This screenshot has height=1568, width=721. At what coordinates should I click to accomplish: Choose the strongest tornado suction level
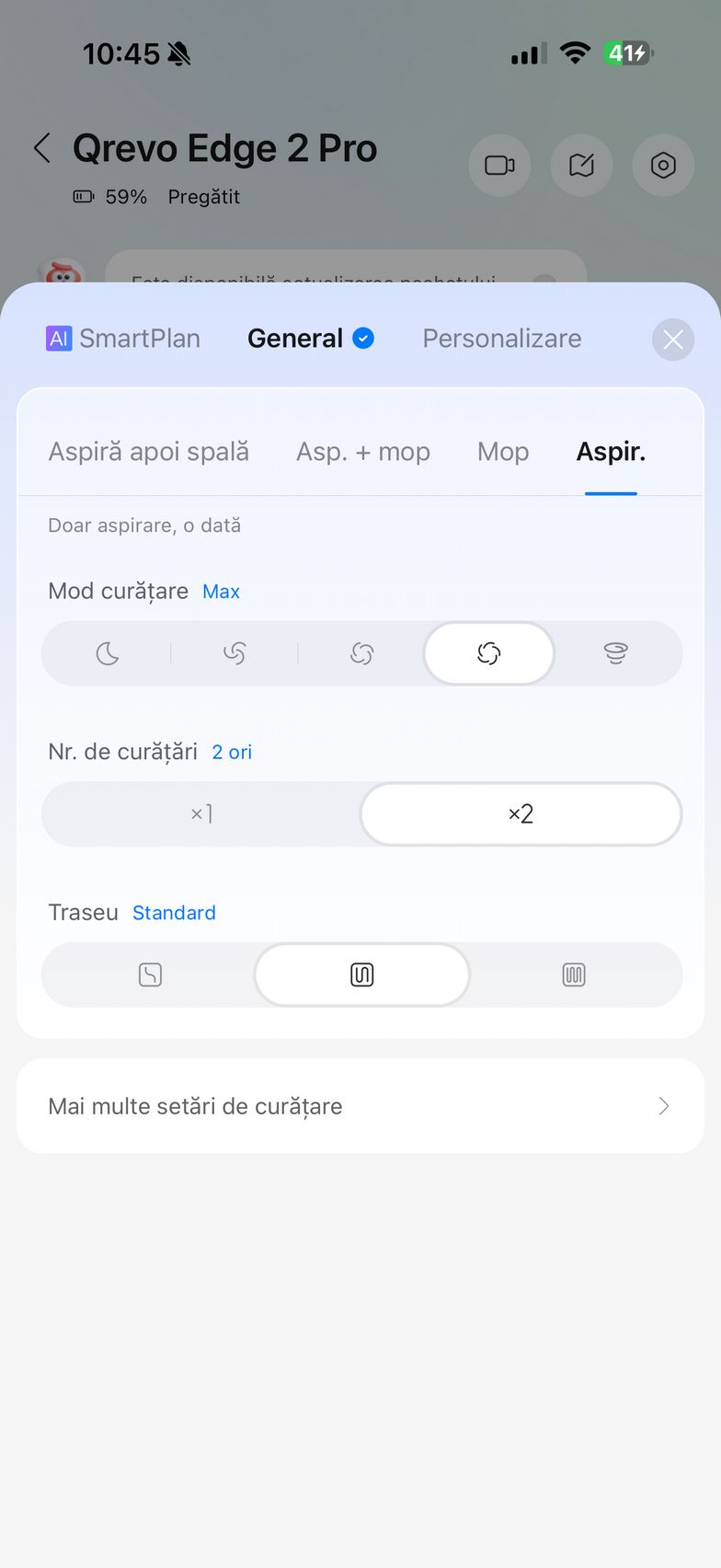tap(615, 653)
